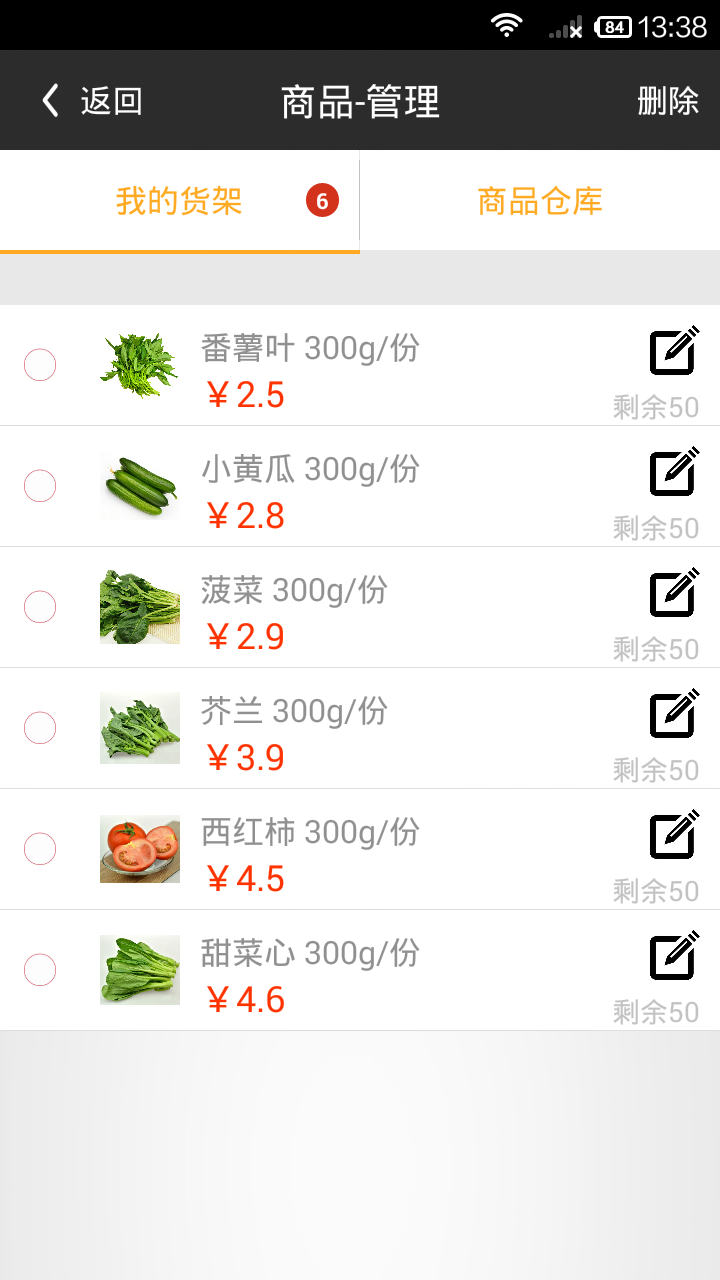Image resolution: width=720 pixels, height=1280 pixels.
Task: Tick the circle beside 菠菜
Action: click(x=40, y=607)
